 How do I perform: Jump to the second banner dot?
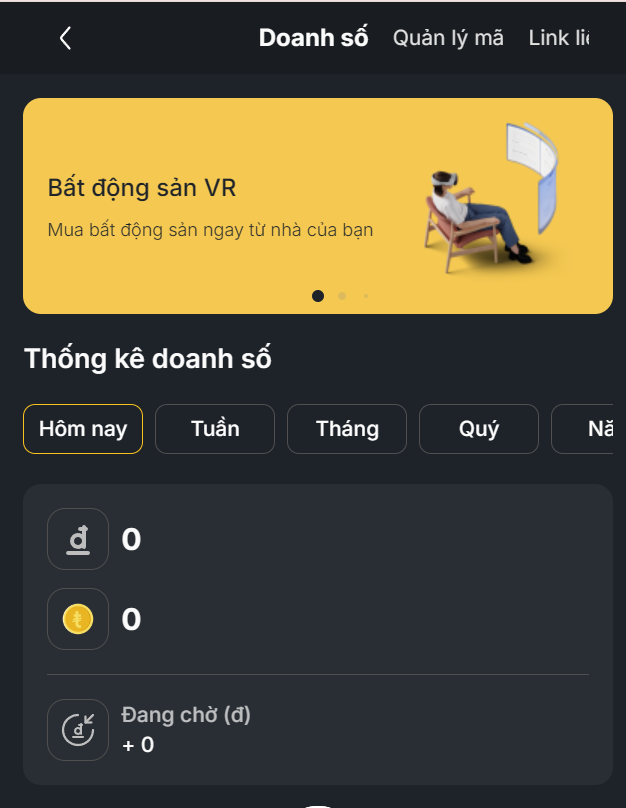[342, 296]
